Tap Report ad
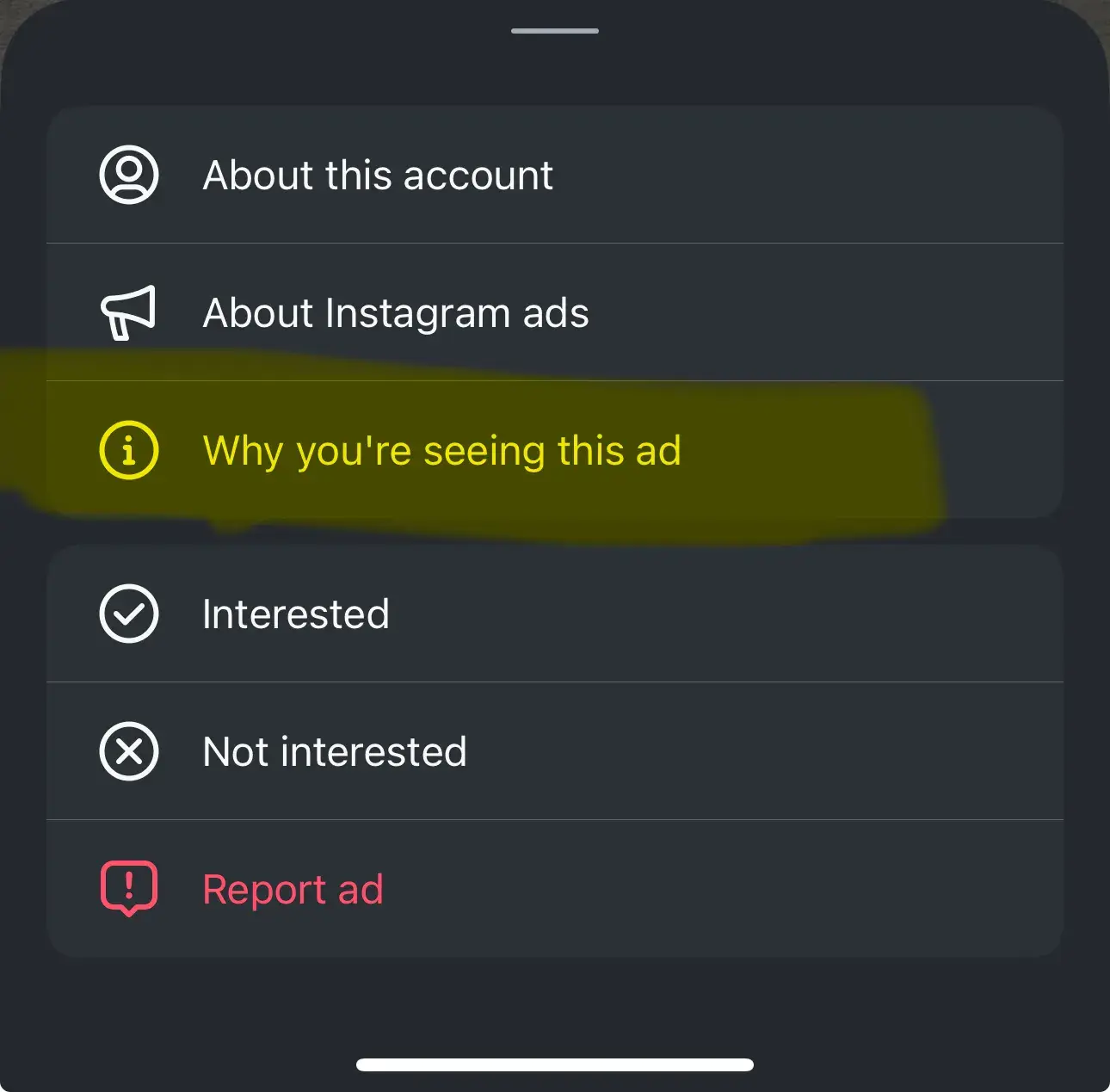This screenshot has width=1110, height=1092. 293,890
